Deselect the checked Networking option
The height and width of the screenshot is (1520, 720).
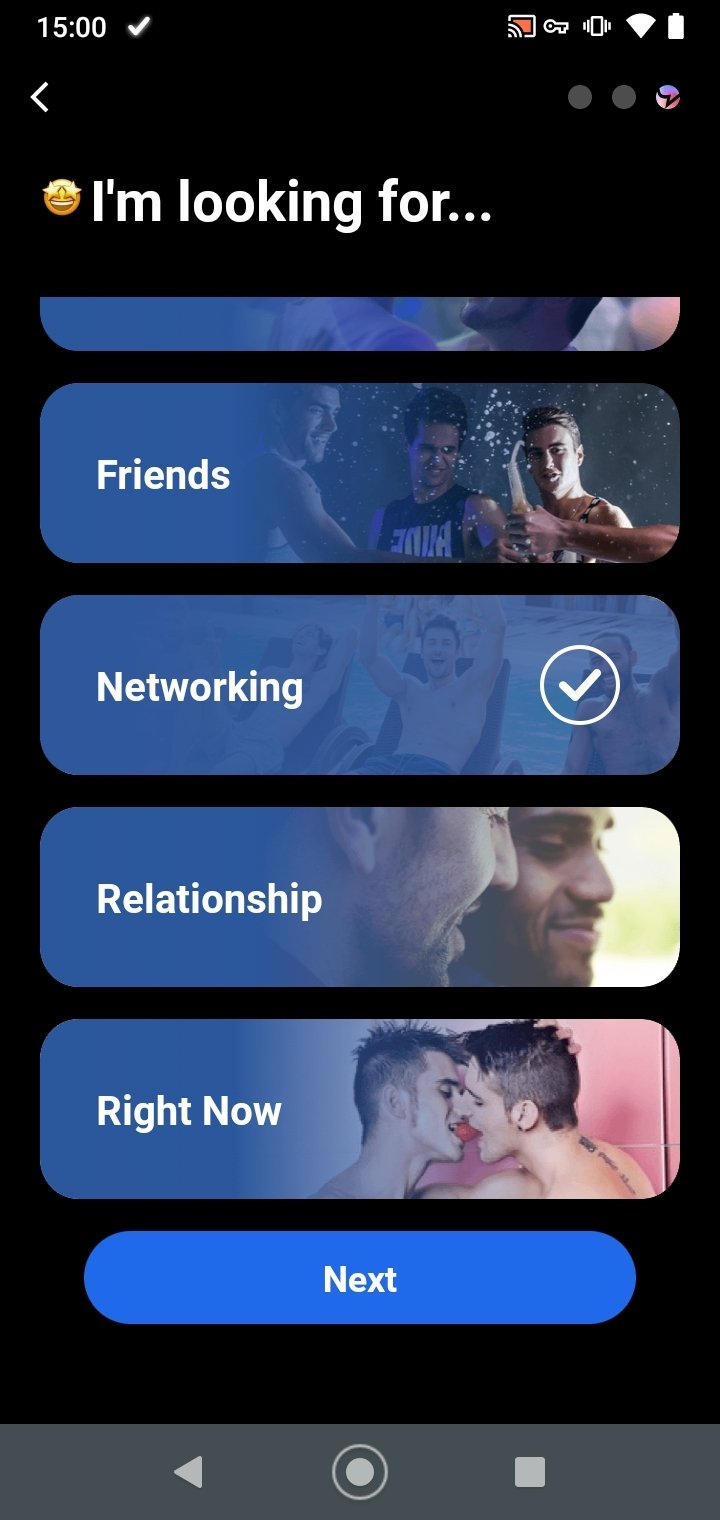pos(360,685)
